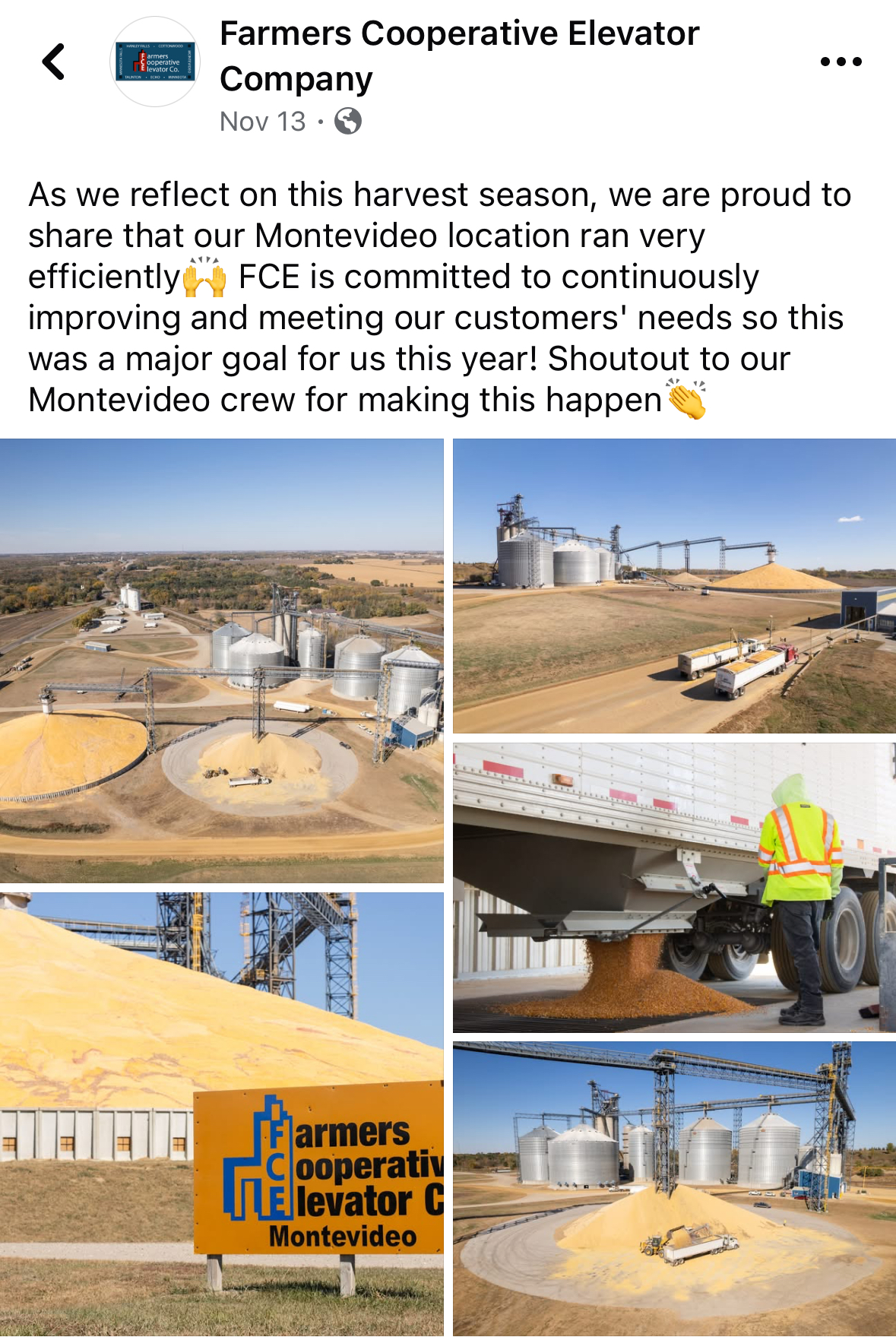Open aerial photo of grain bins and piles

(221, 660)
